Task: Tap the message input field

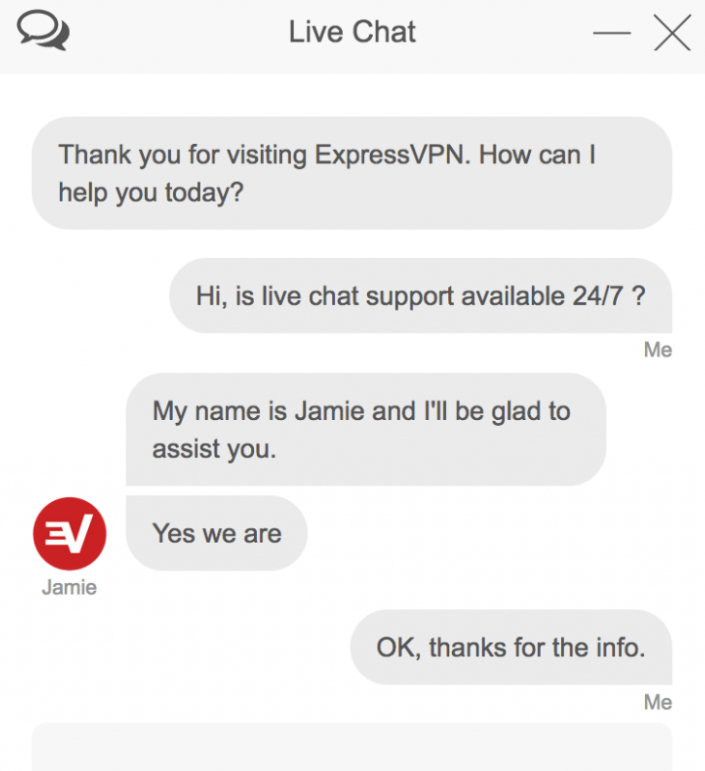Action: tap(352, 747)
